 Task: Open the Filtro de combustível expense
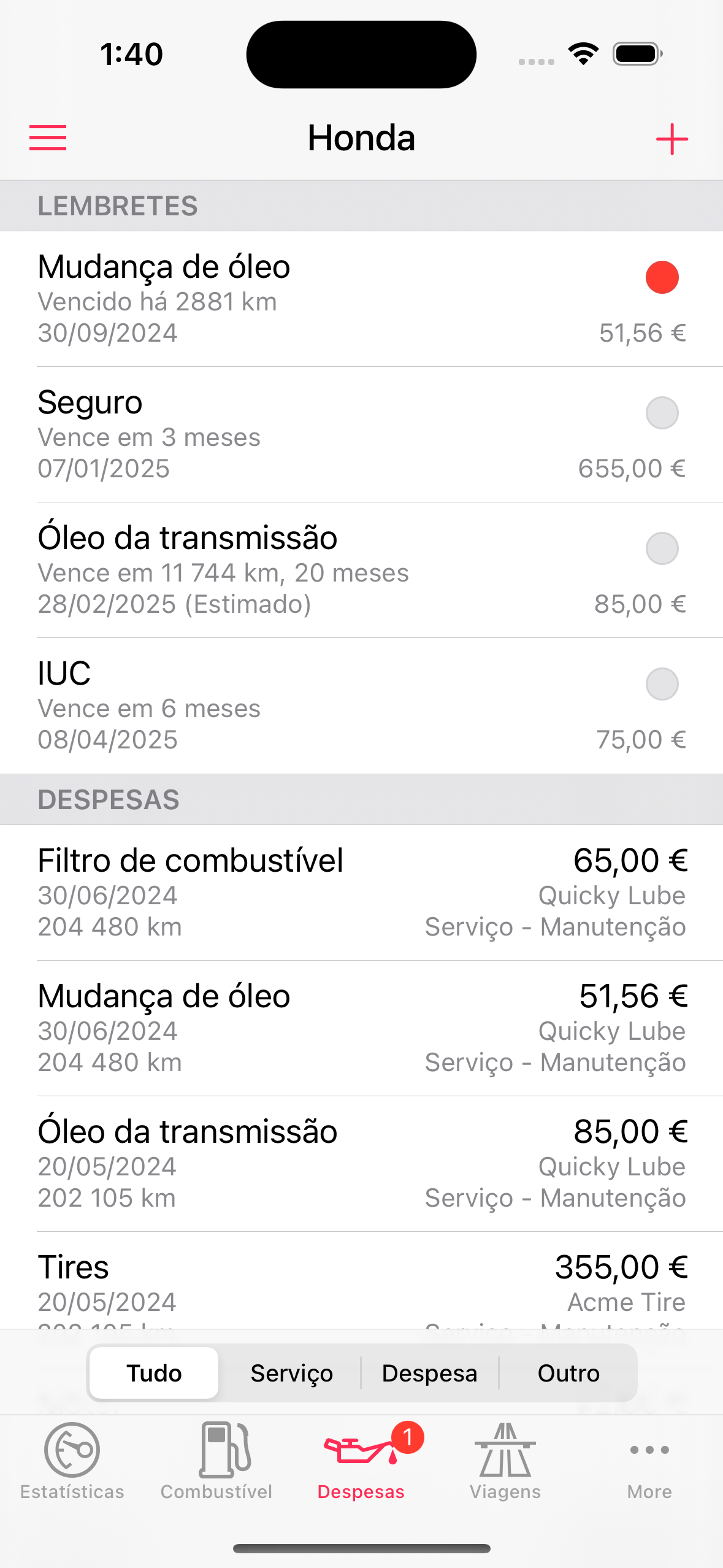(361, 893)
